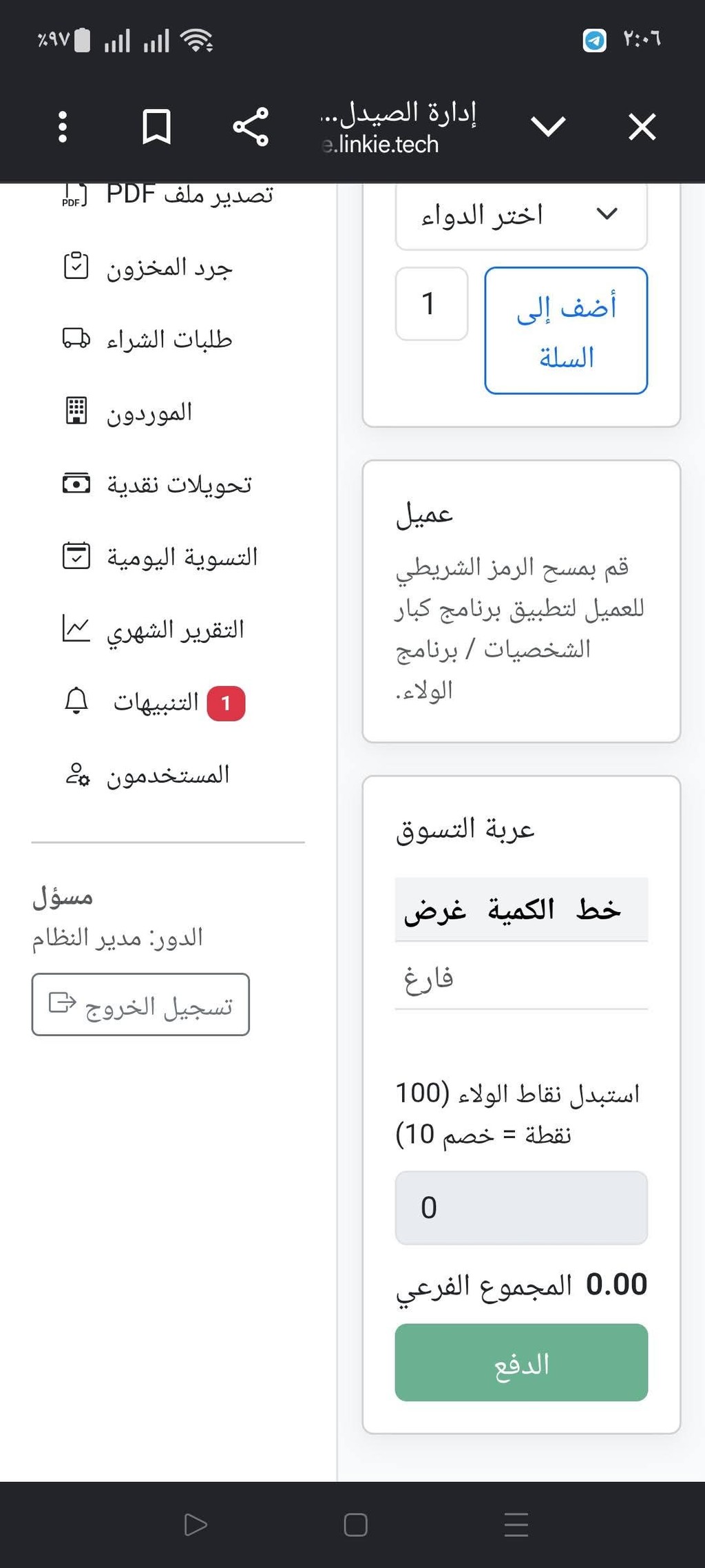705x1568 pixels.
Task: Share this page link
Action: pyautogui.click(x=251, y=127)
